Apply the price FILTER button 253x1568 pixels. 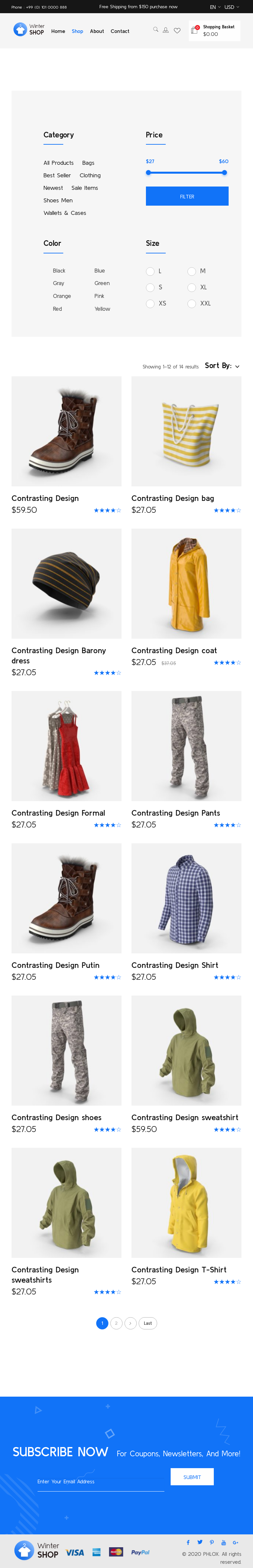[187, 197]
